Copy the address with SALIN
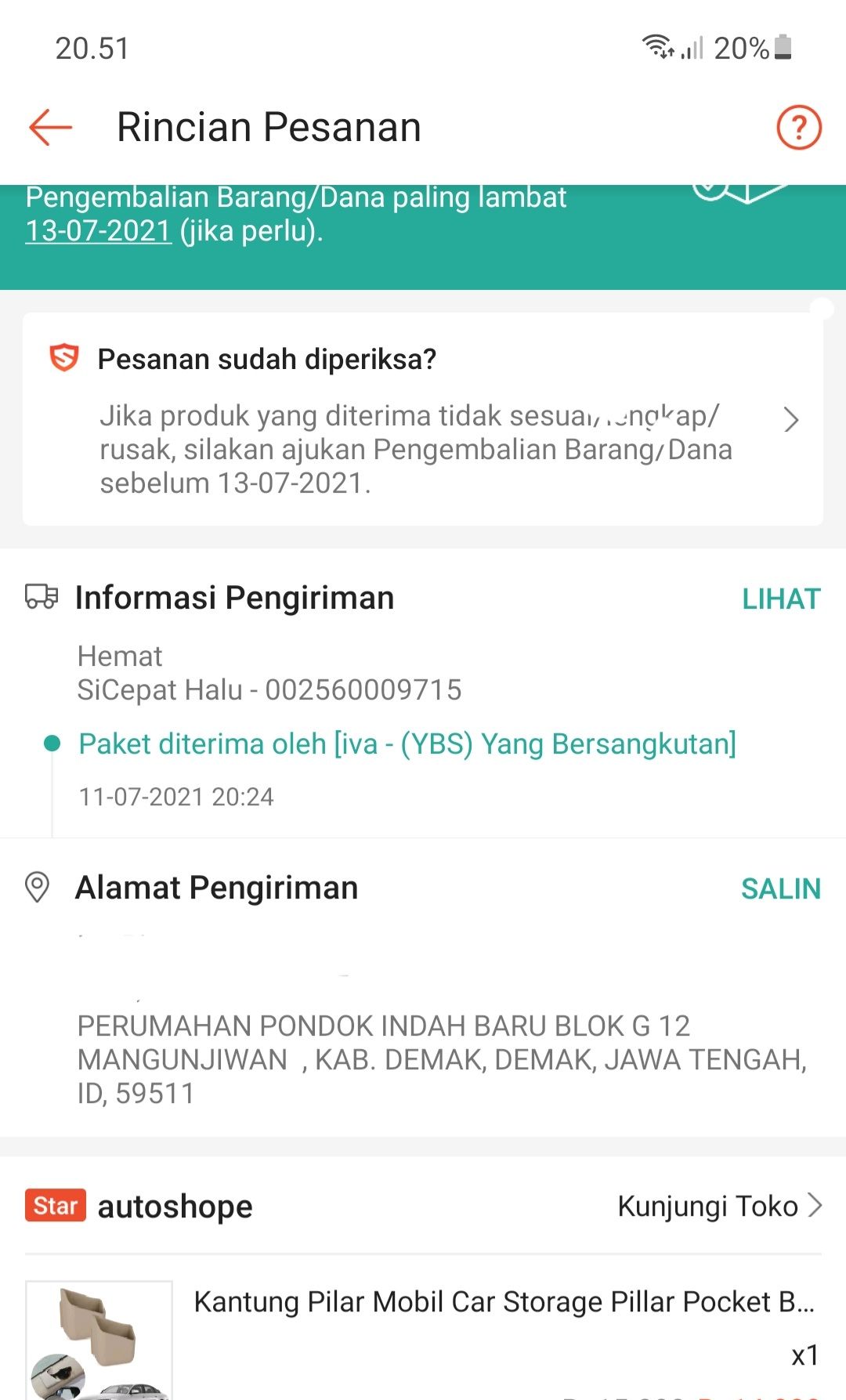 [780, 889]
